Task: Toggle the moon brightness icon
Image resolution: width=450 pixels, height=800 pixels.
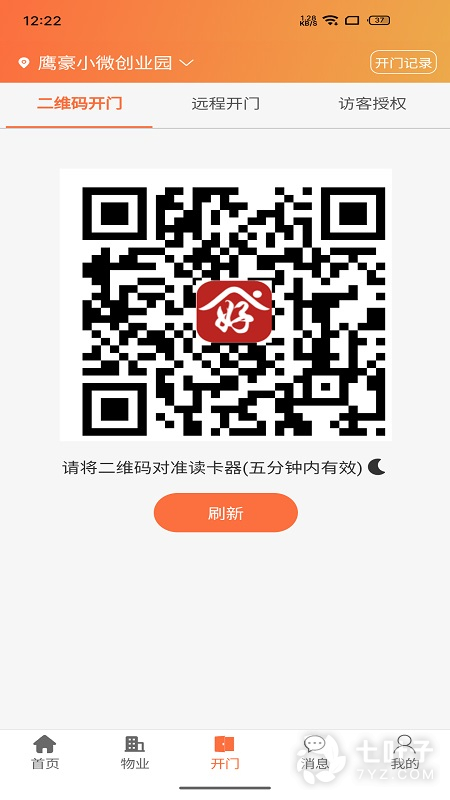Action: coord(377,467)
